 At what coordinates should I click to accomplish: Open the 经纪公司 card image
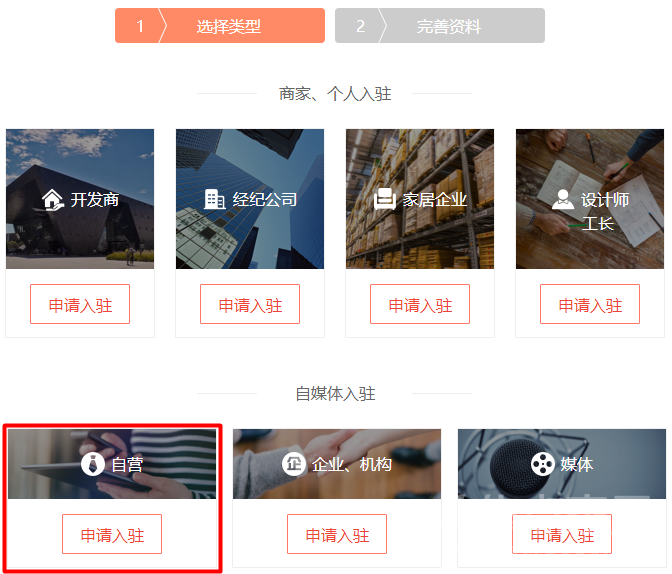coord(250,198)
